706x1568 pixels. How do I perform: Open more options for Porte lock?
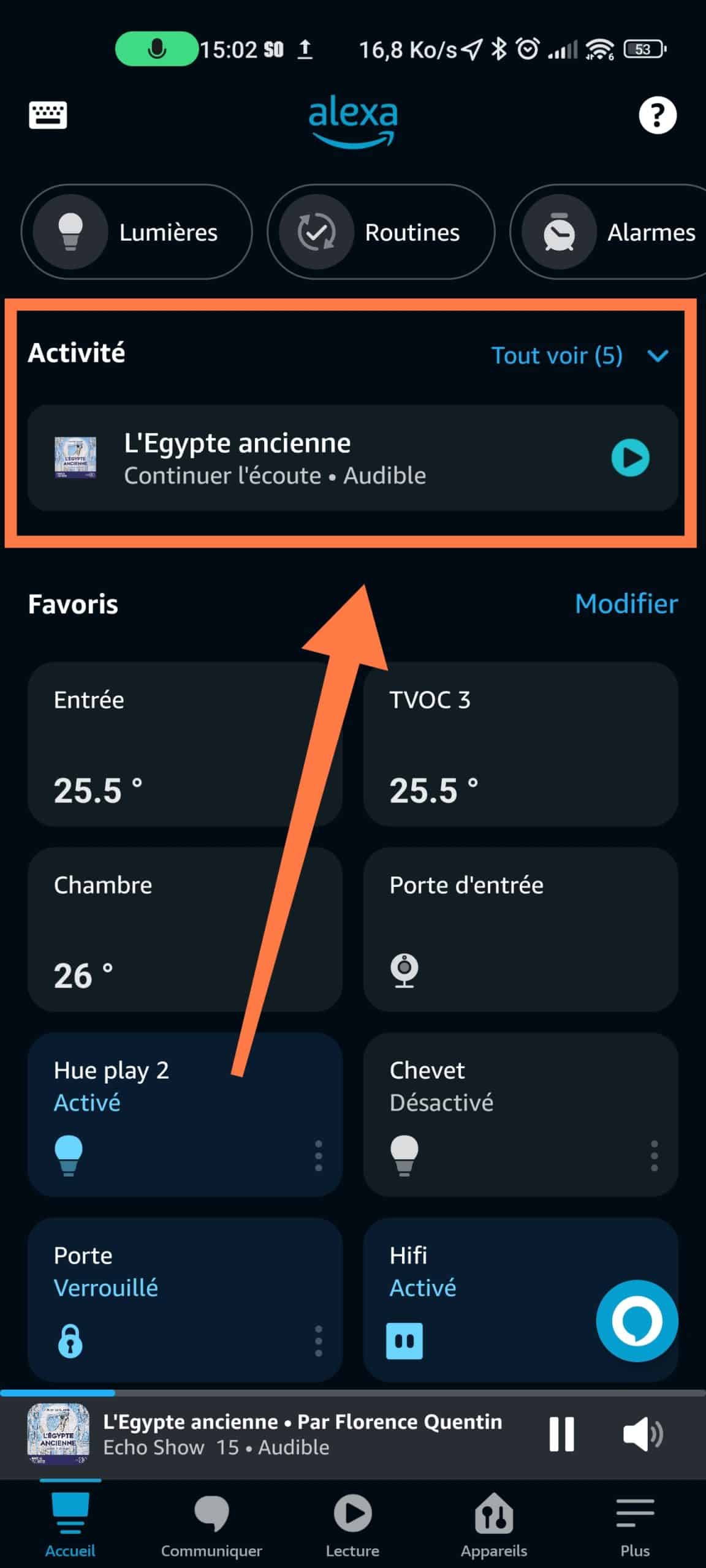pos(318,1341)
